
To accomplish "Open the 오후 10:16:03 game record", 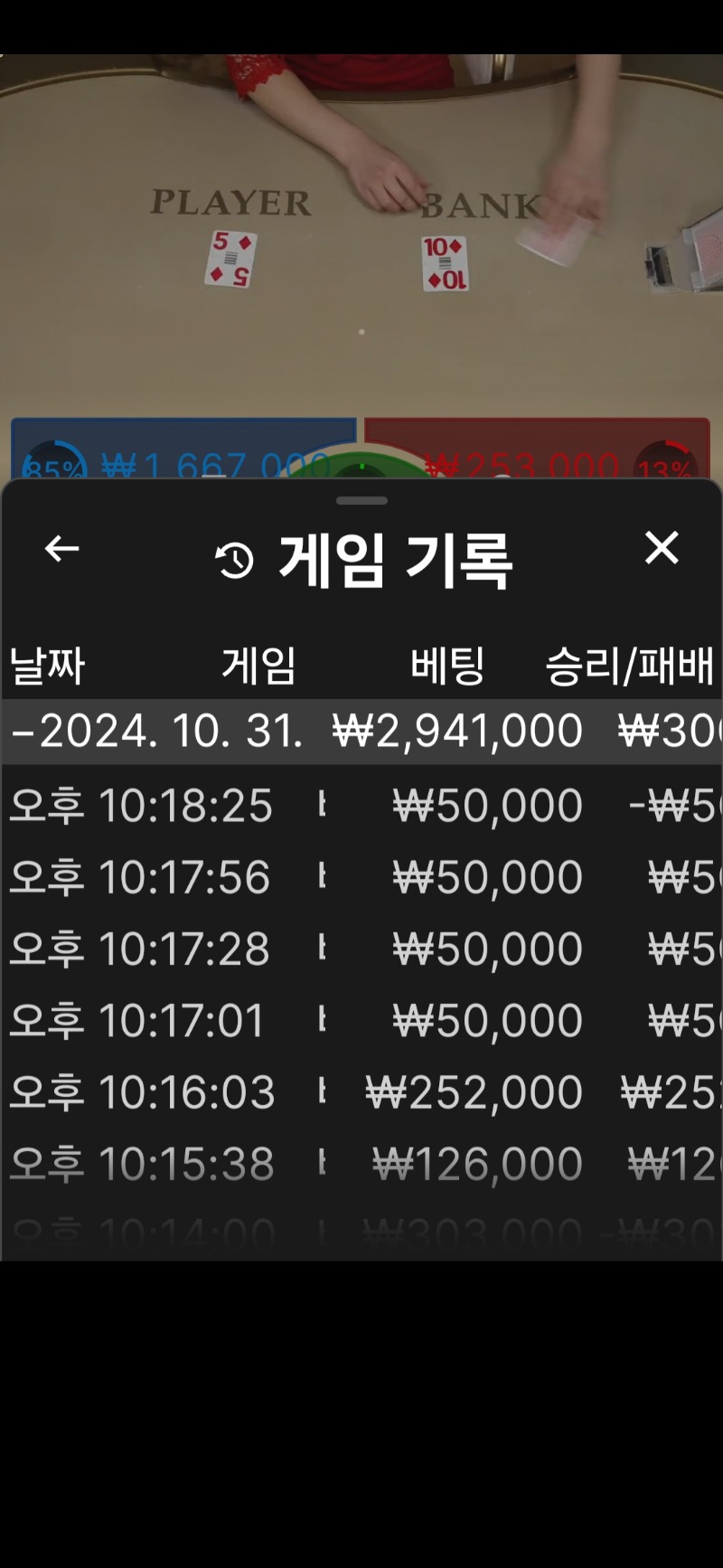I will point(361,1092).
